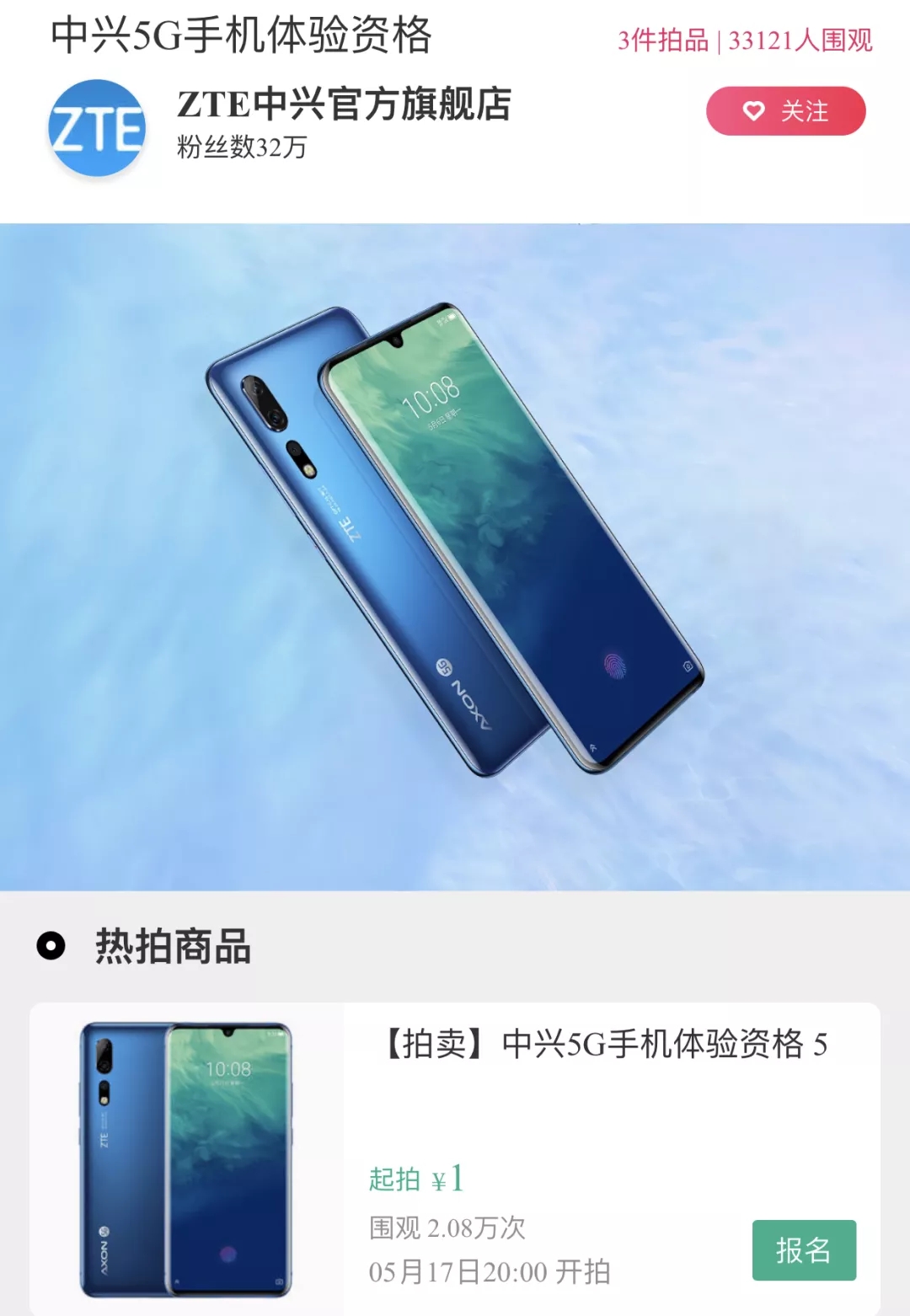
Task: Open the 中兴5G手机体验资格 auction card
Action: 605,1045
